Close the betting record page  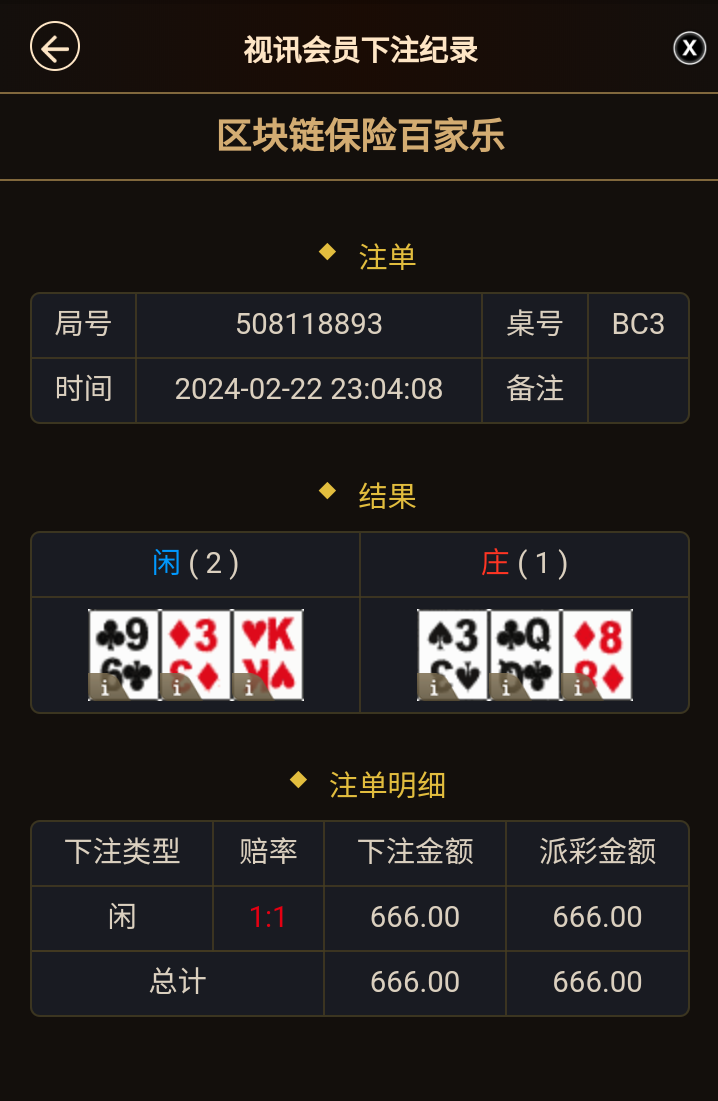click(x=689, y=47)
